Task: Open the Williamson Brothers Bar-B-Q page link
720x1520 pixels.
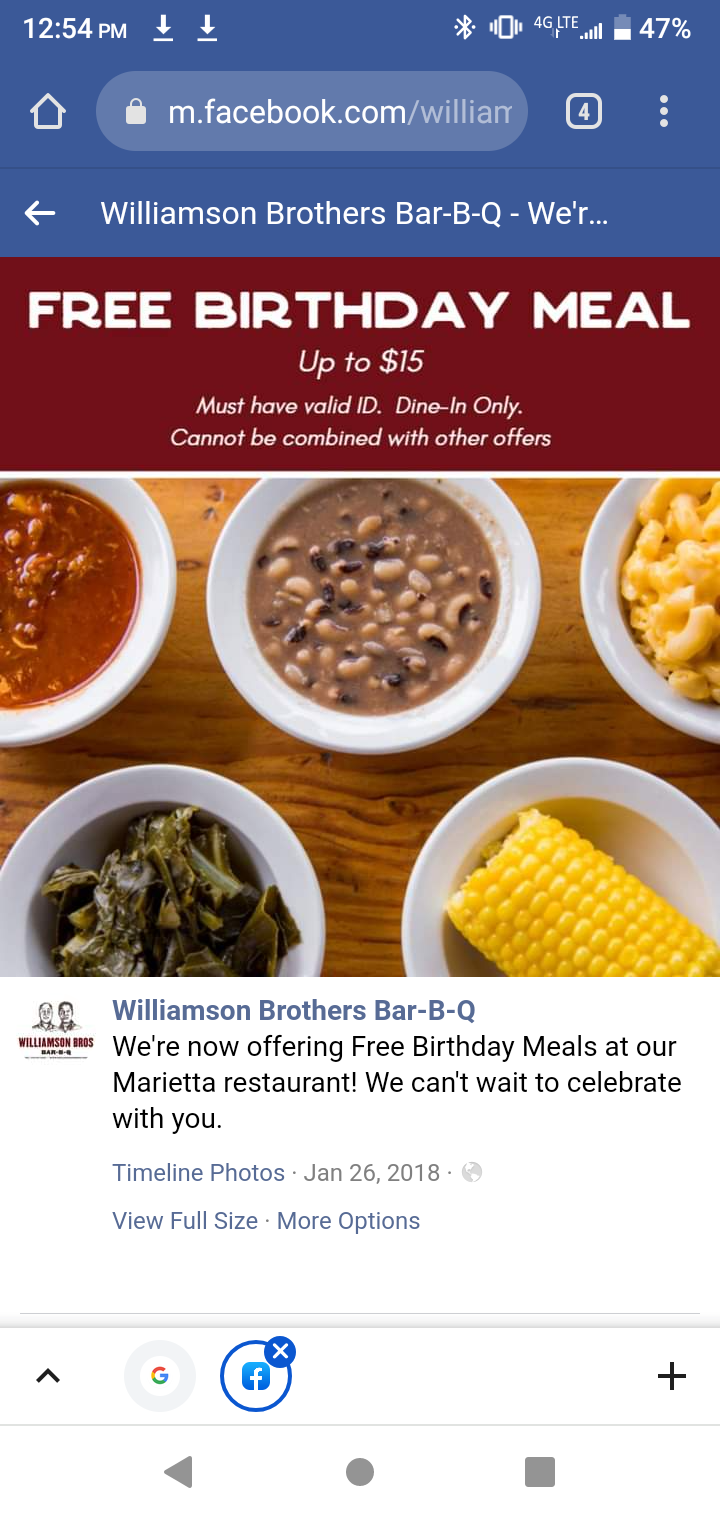Action: (x=293, y=1010)
